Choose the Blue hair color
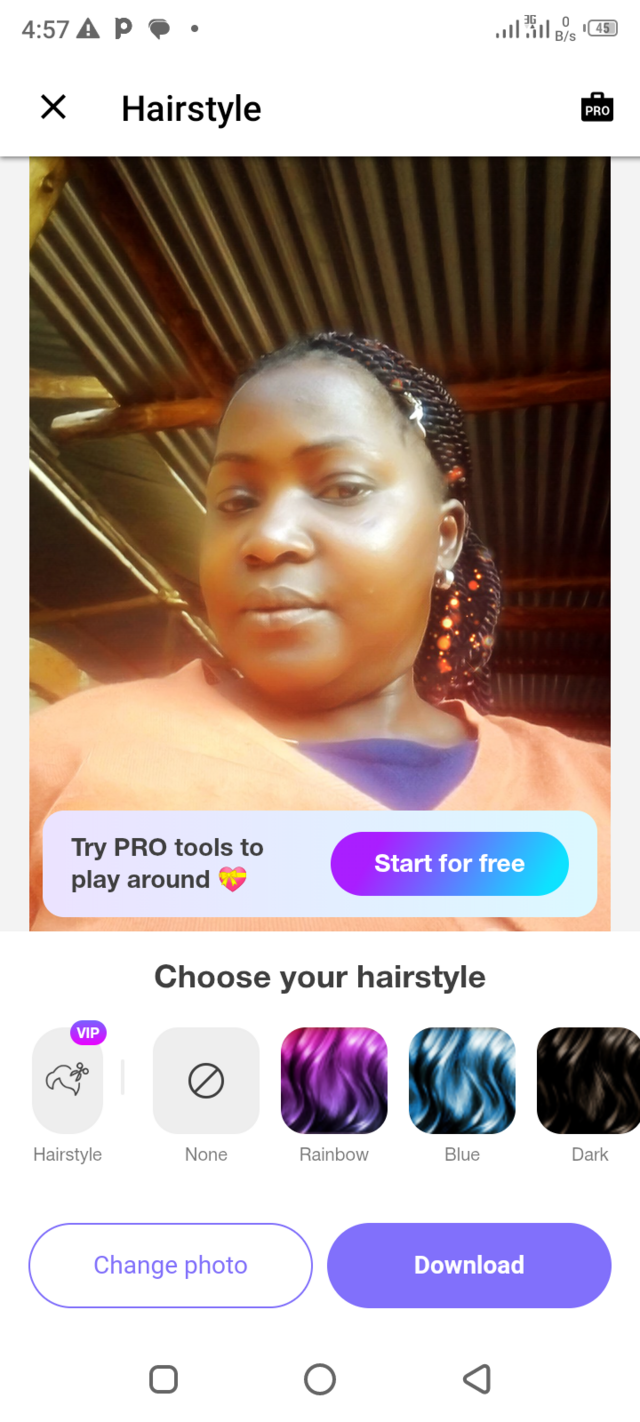 (462, 1081)
